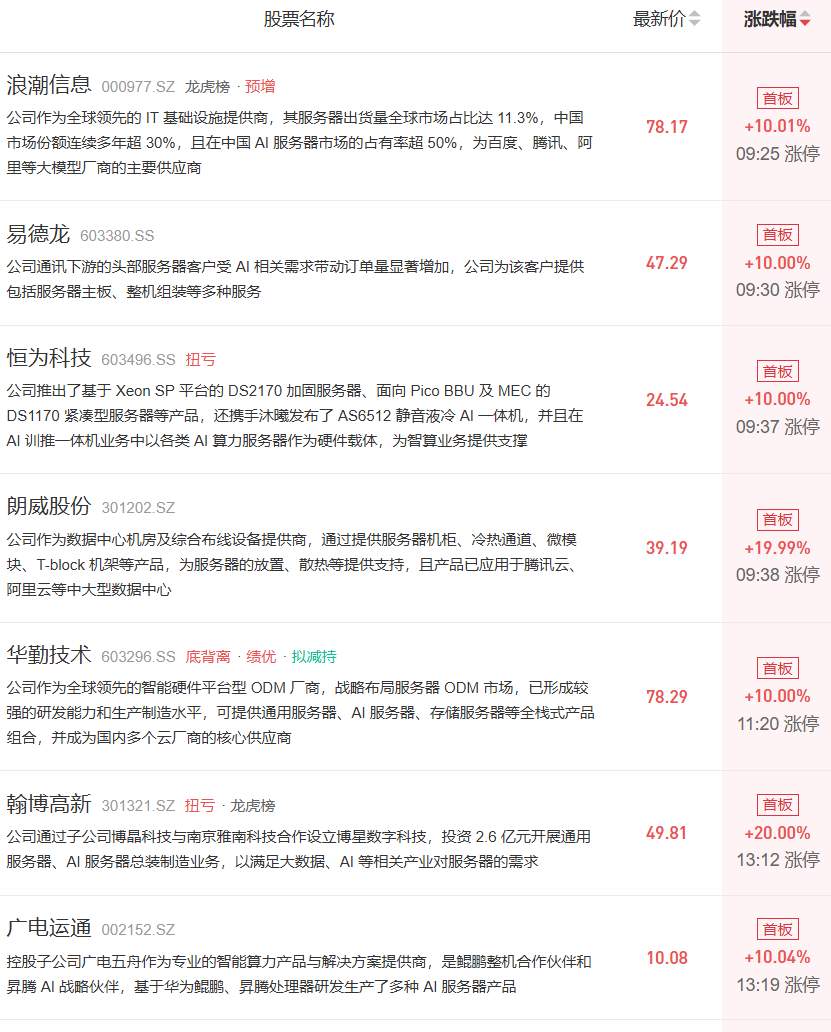Open the 广电运通 stock row
This screenshot has width=831, height=1032.
pos(415,958)
